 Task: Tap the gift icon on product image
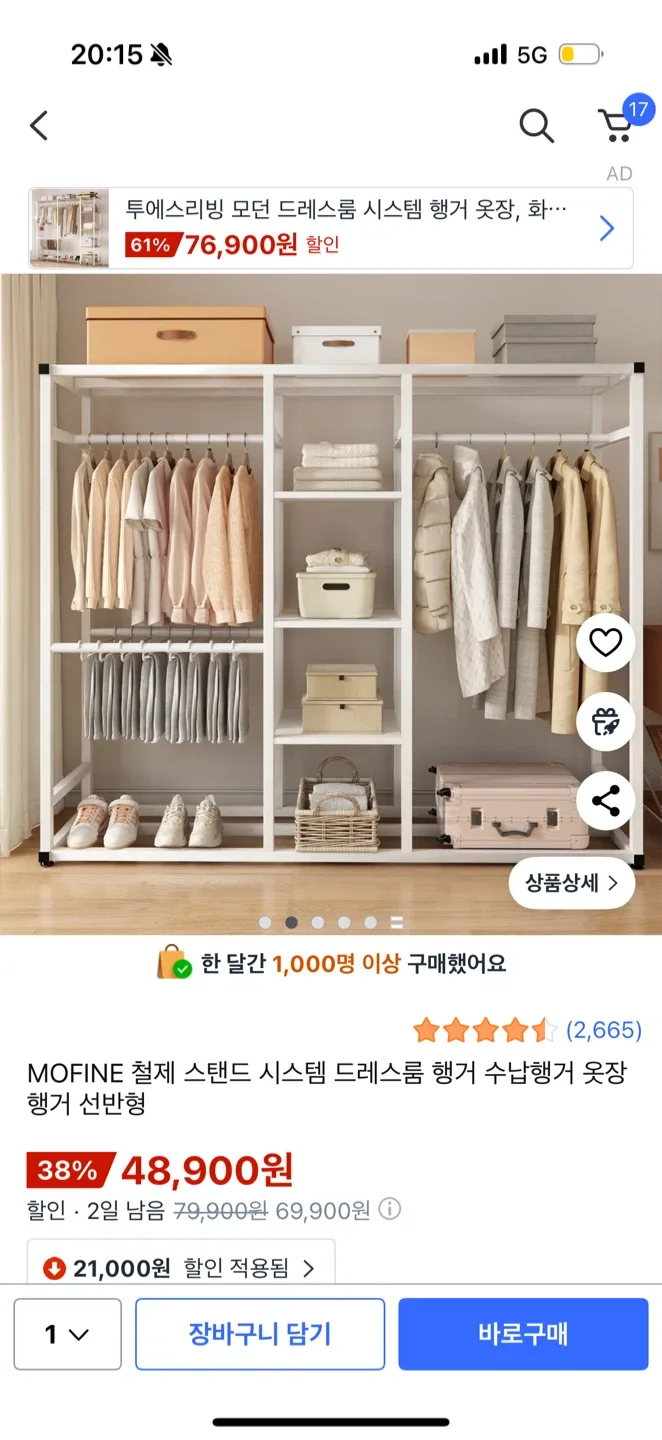pos(605,722)
